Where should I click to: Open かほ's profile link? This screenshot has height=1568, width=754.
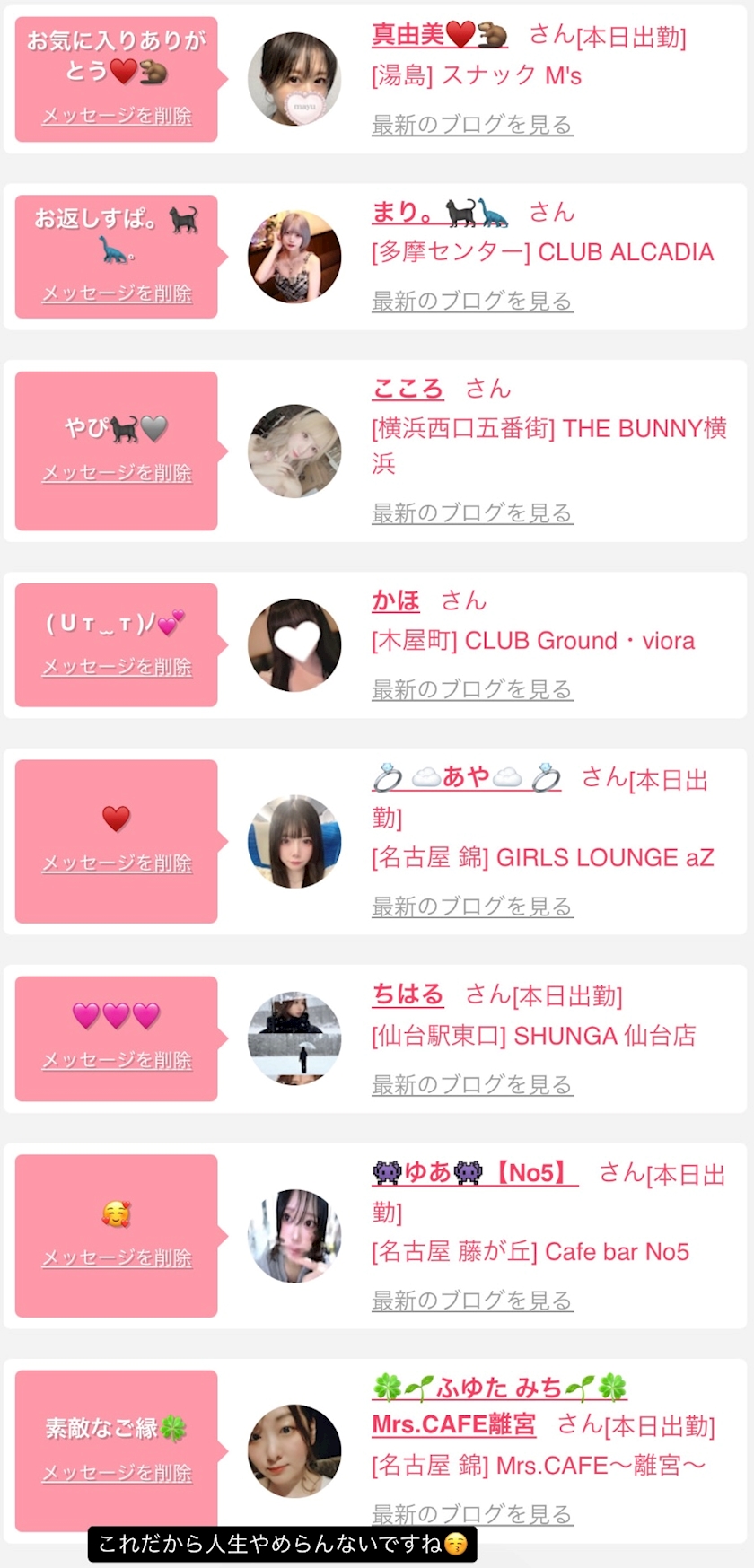tap(396, 600)
